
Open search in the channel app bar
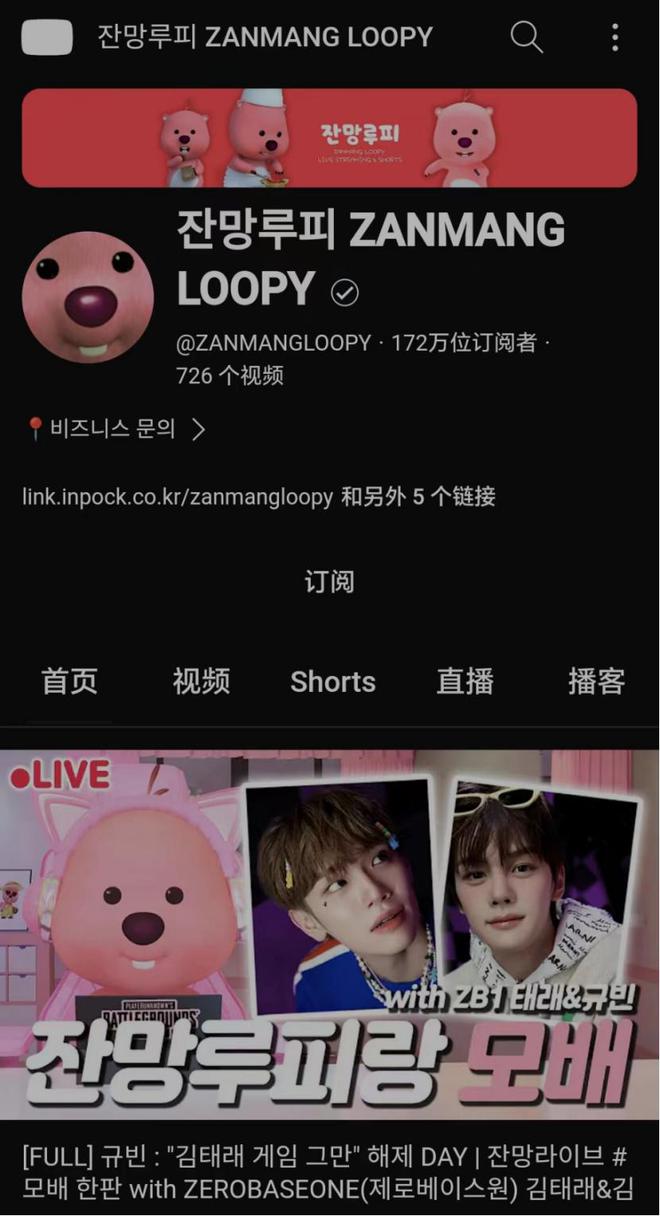tap(526, 38)
